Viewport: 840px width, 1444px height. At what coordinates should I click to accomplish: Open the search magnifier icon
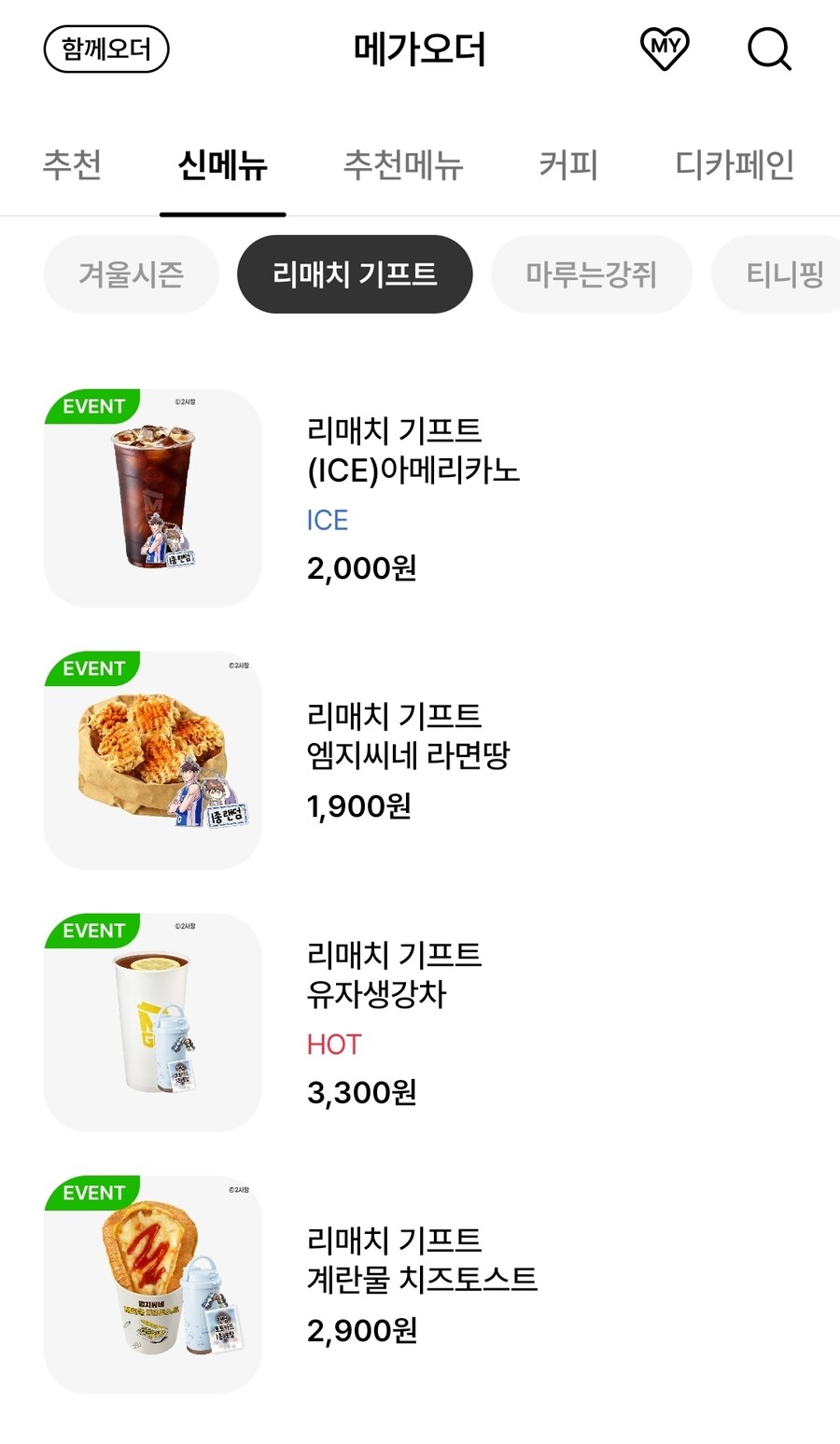[768, 49]
